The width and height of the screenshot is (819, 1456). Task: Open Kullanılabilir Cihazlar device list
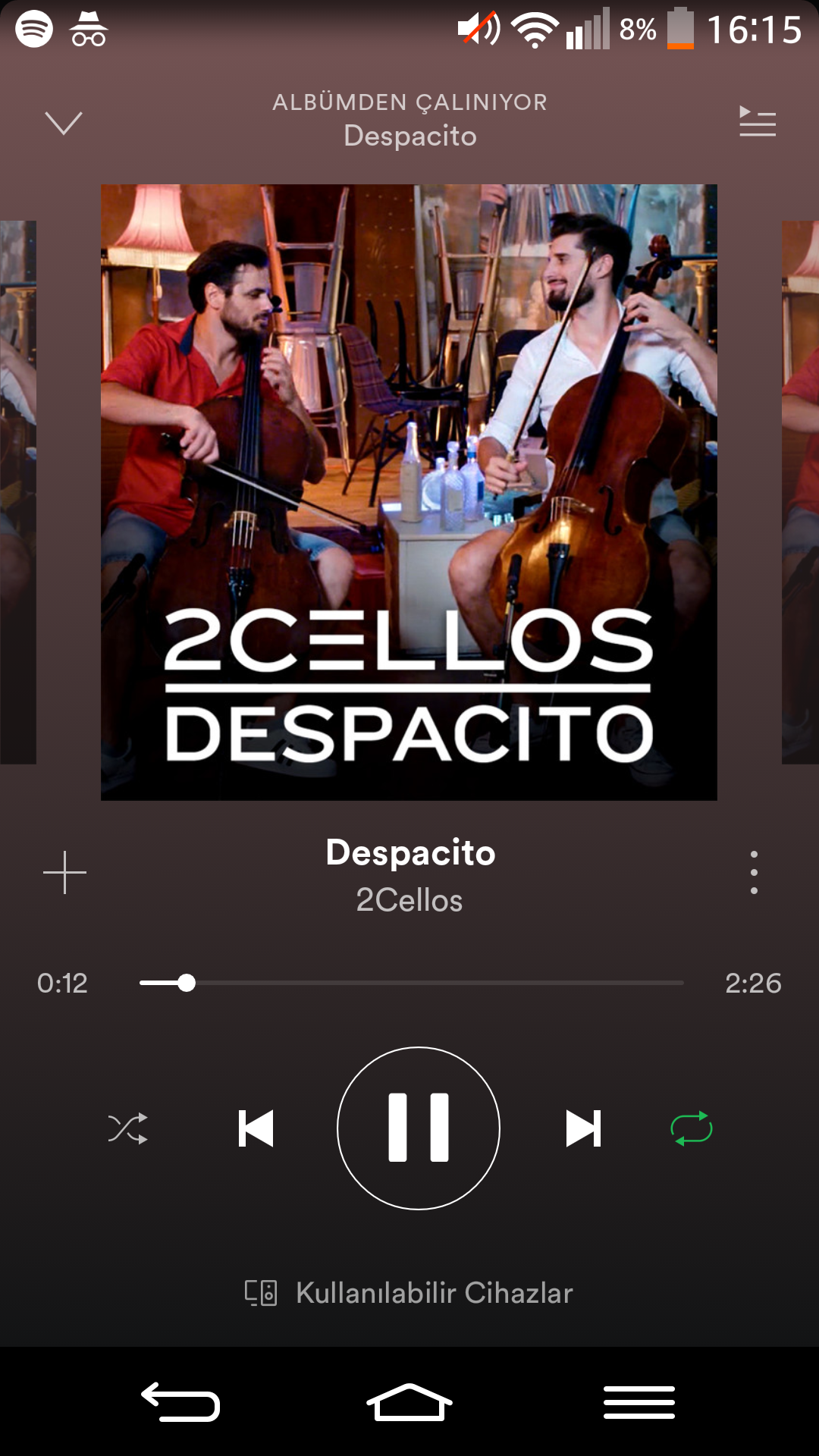tap(409, 1293)
